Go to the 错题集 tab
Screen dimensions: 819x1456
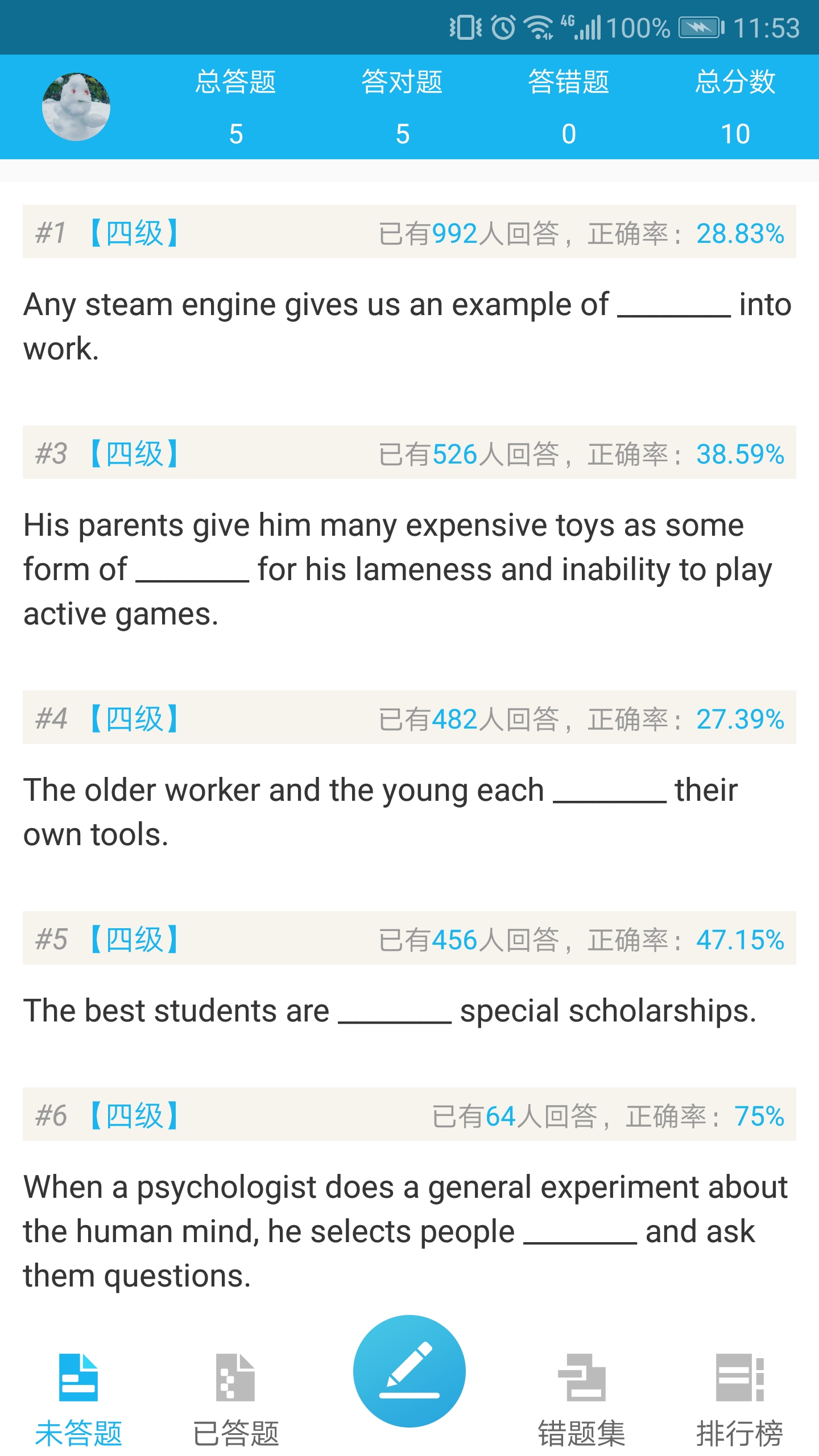pos(582,1400)
